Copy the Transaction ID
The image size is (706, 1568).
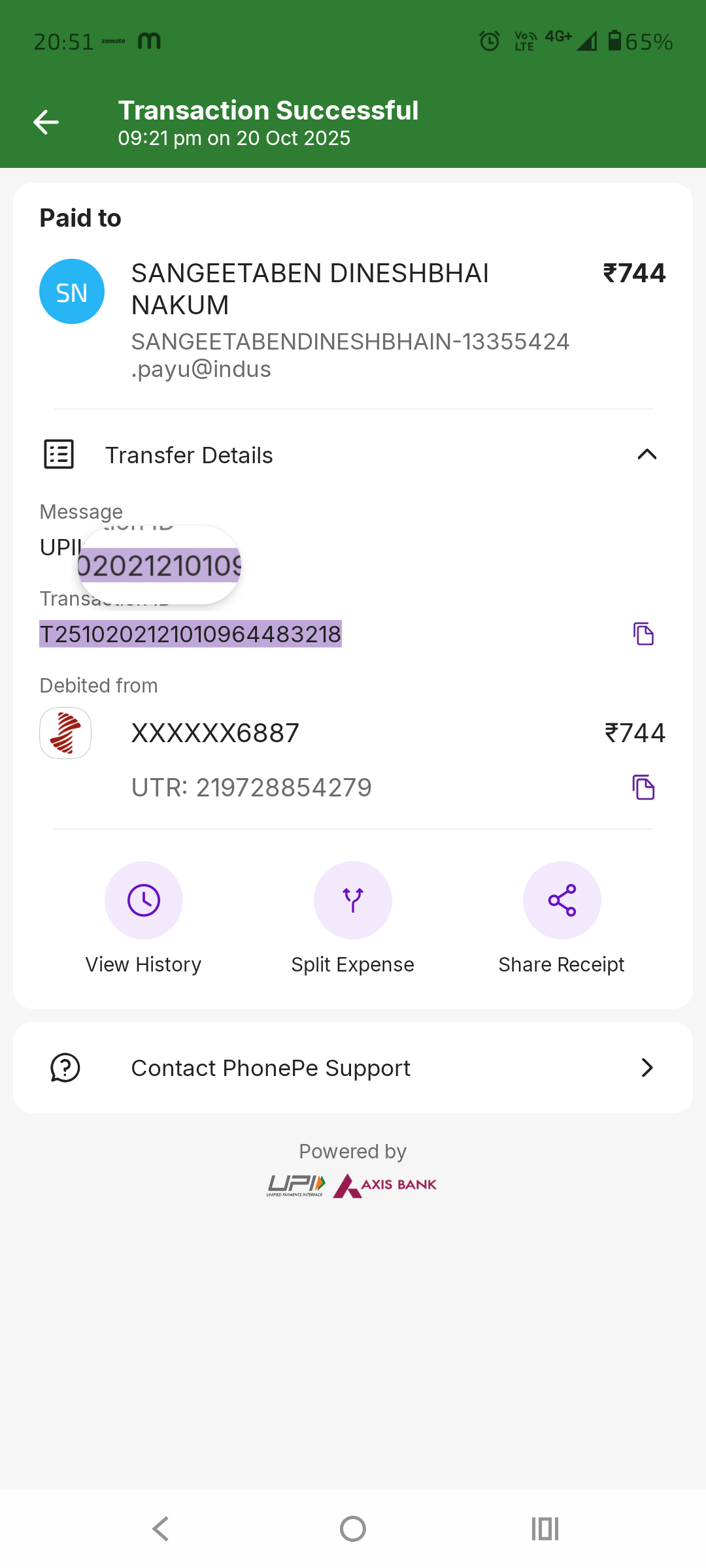tap(643, 634)
